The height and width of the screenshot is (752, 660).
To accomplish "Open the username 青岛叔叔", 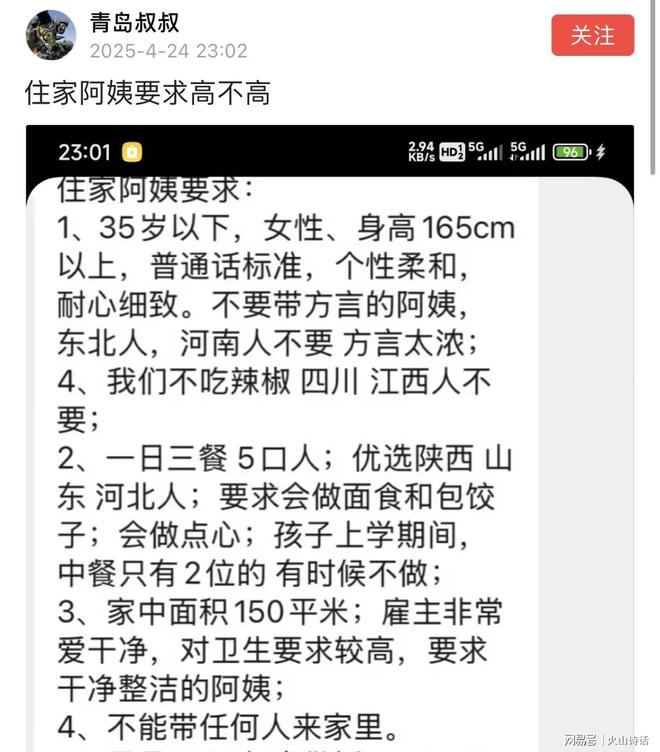I will tap(134, 24).
